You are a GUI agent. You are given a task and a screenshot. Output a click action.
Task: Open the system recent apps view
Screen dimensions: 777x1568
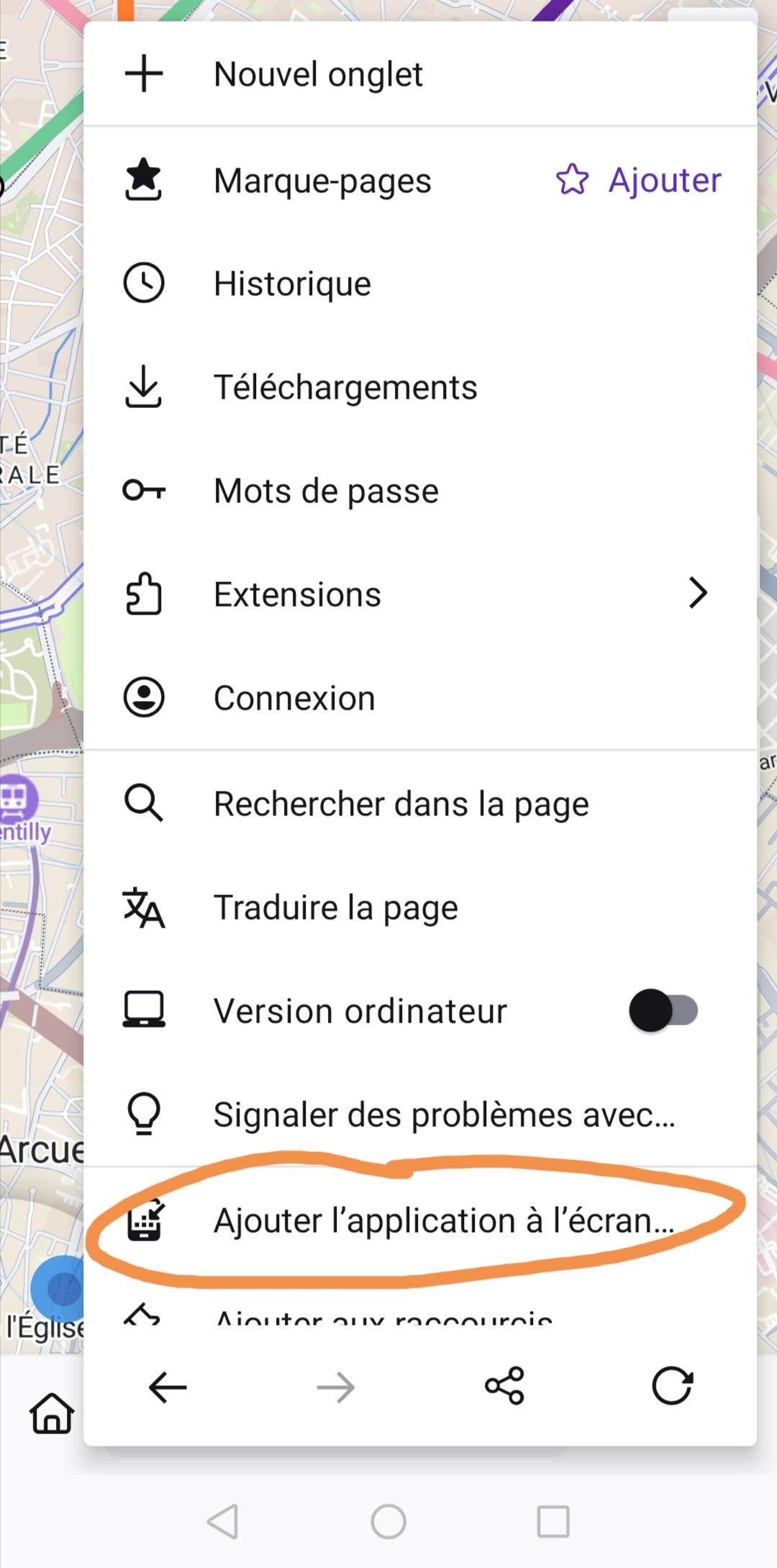(x=553, y=1521)
